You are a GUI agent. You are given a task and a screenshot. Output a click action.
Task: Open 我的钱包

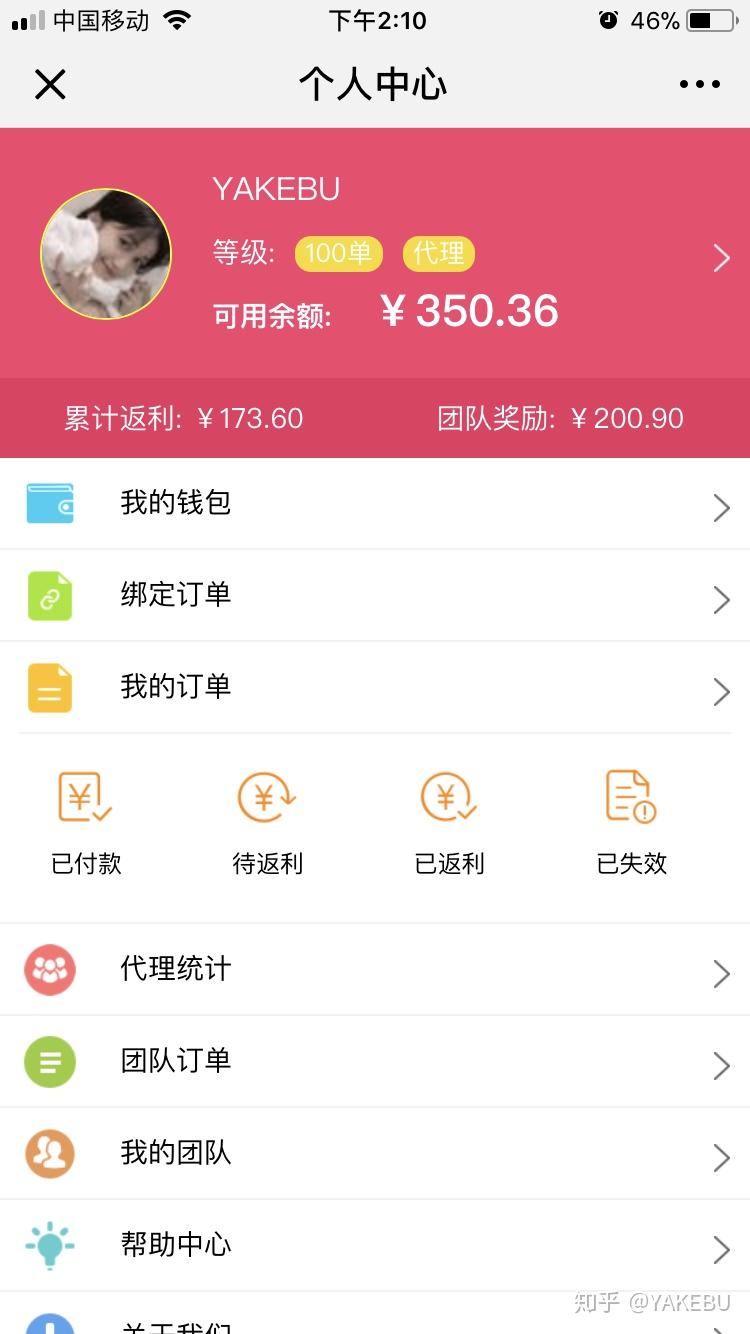[x=375, y=503]
